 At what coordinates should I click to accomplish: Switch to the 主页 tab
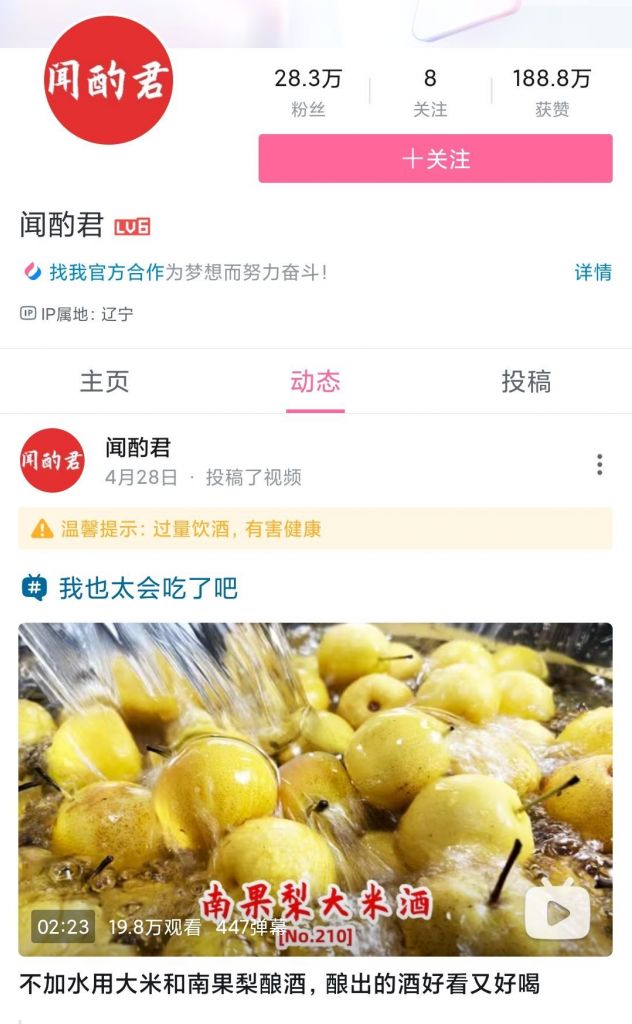click(x=105, y=381)
